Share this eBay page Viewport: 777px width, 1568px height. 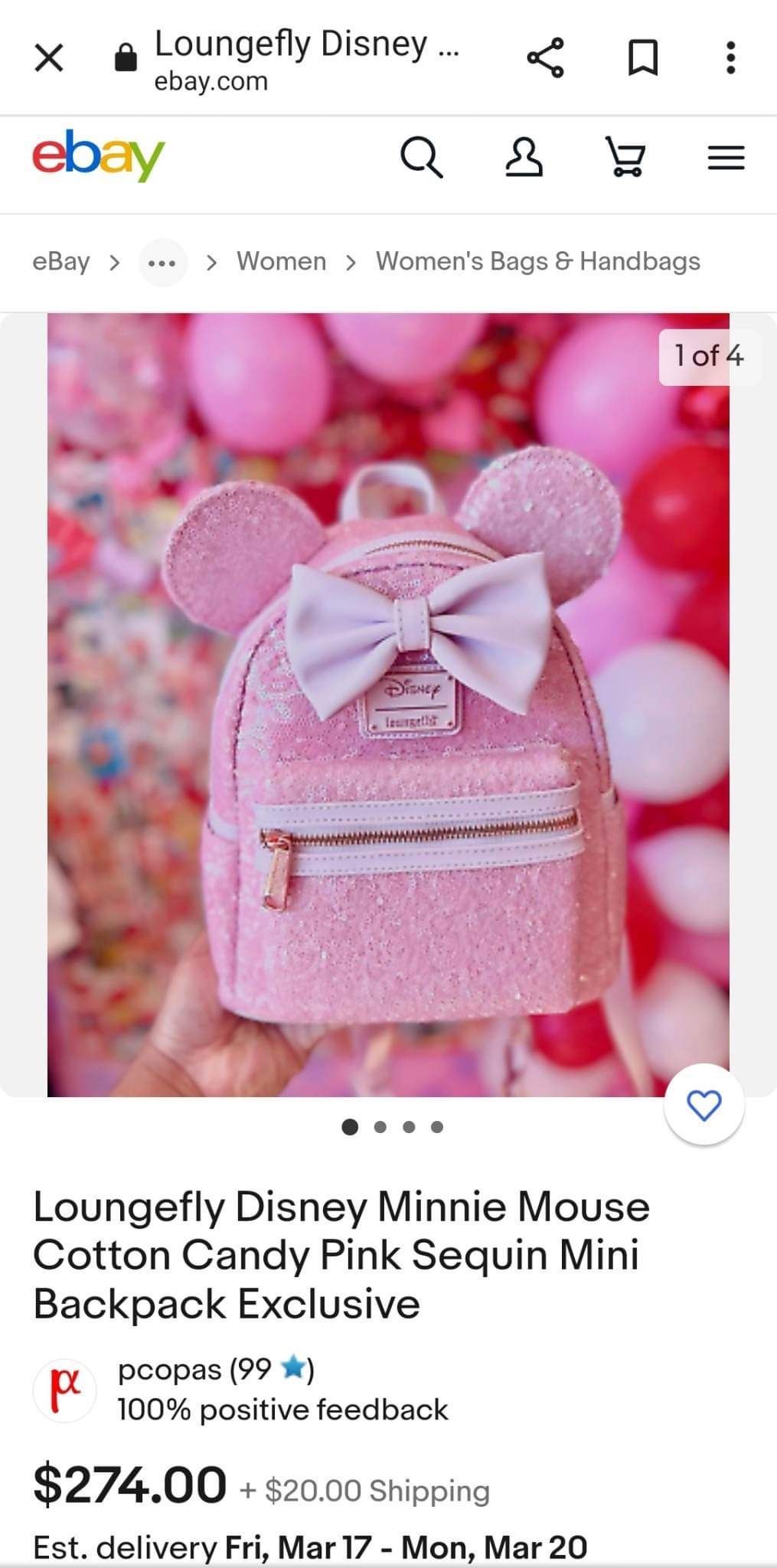click(x=545, y=57)
